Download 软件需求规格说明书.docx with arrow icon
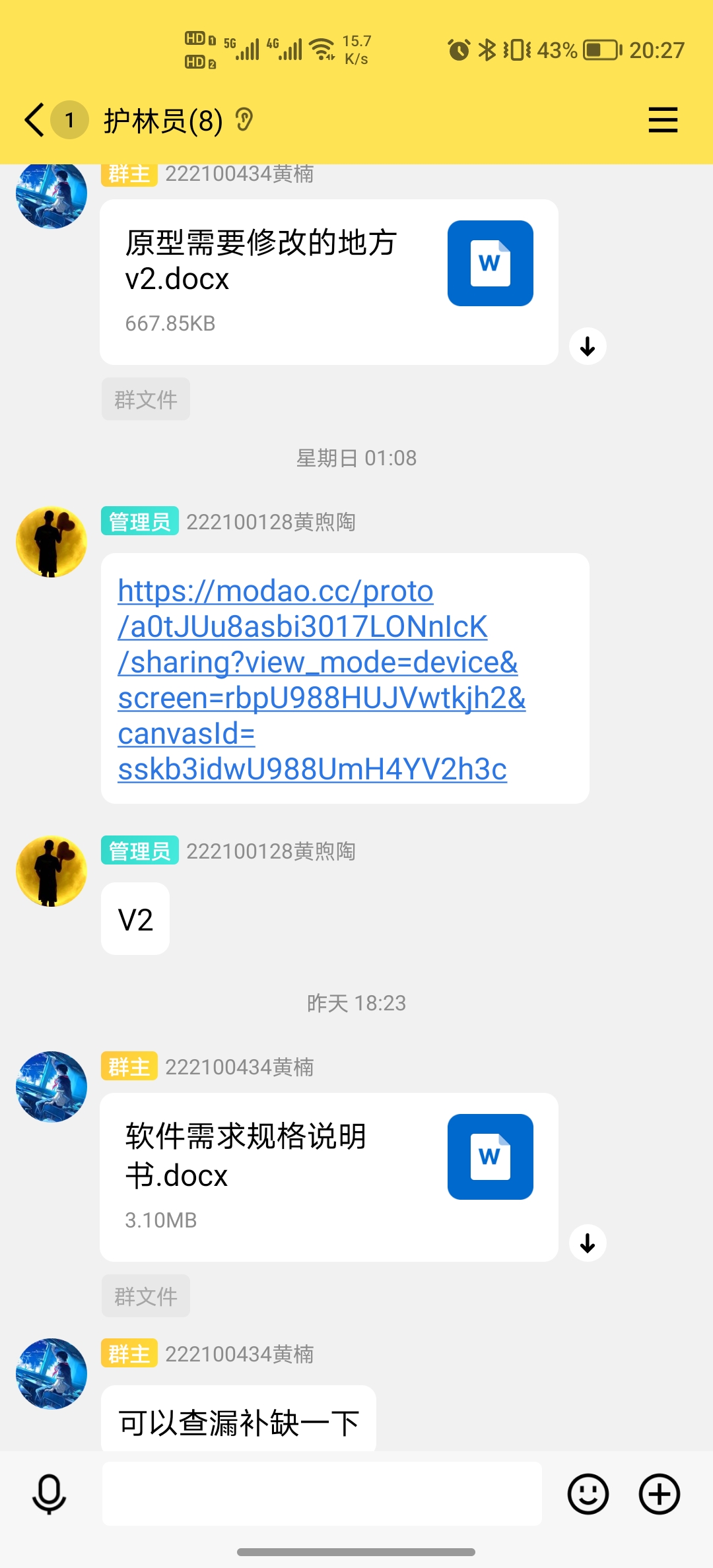 click(x=588, y=1243)
